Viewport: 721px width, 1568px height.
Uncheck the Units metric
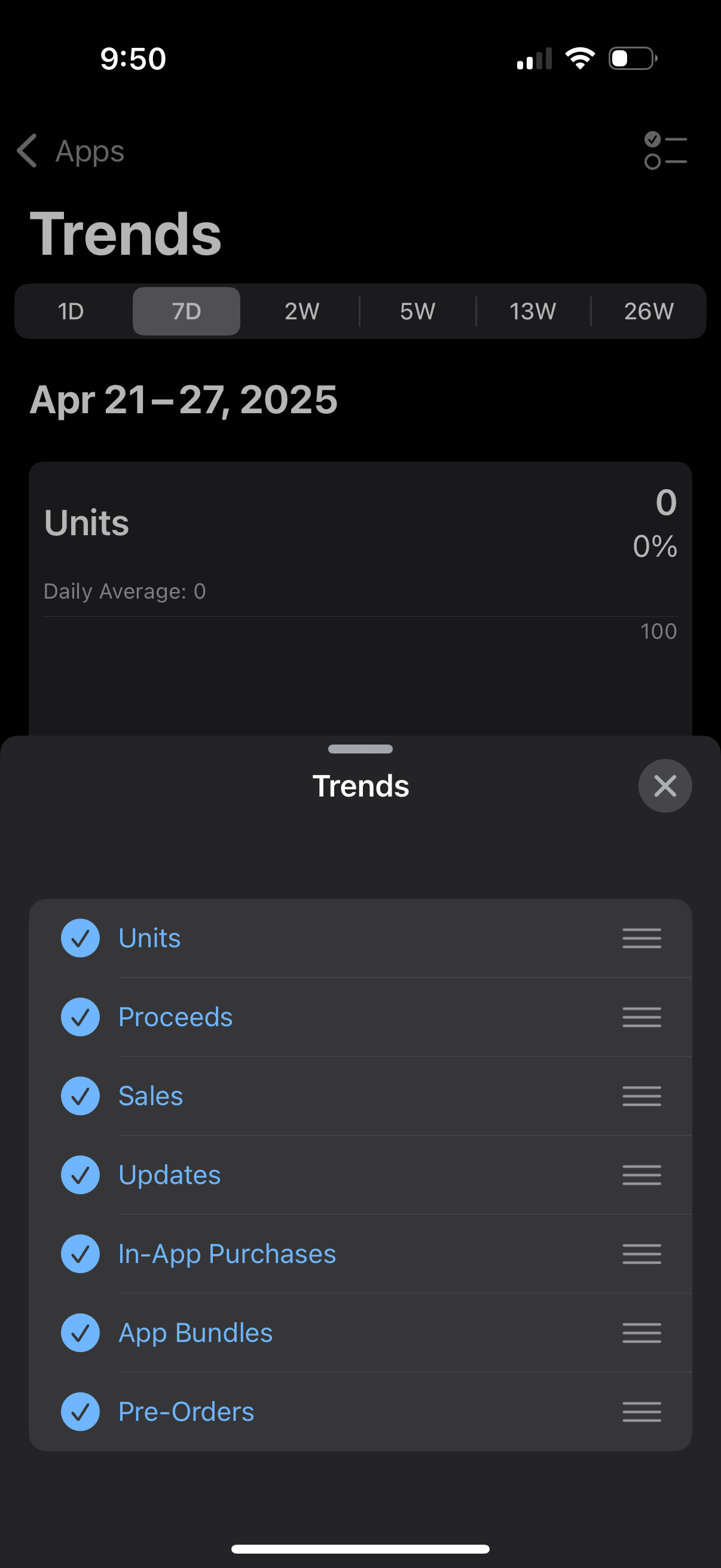click(x=80, y=938)
